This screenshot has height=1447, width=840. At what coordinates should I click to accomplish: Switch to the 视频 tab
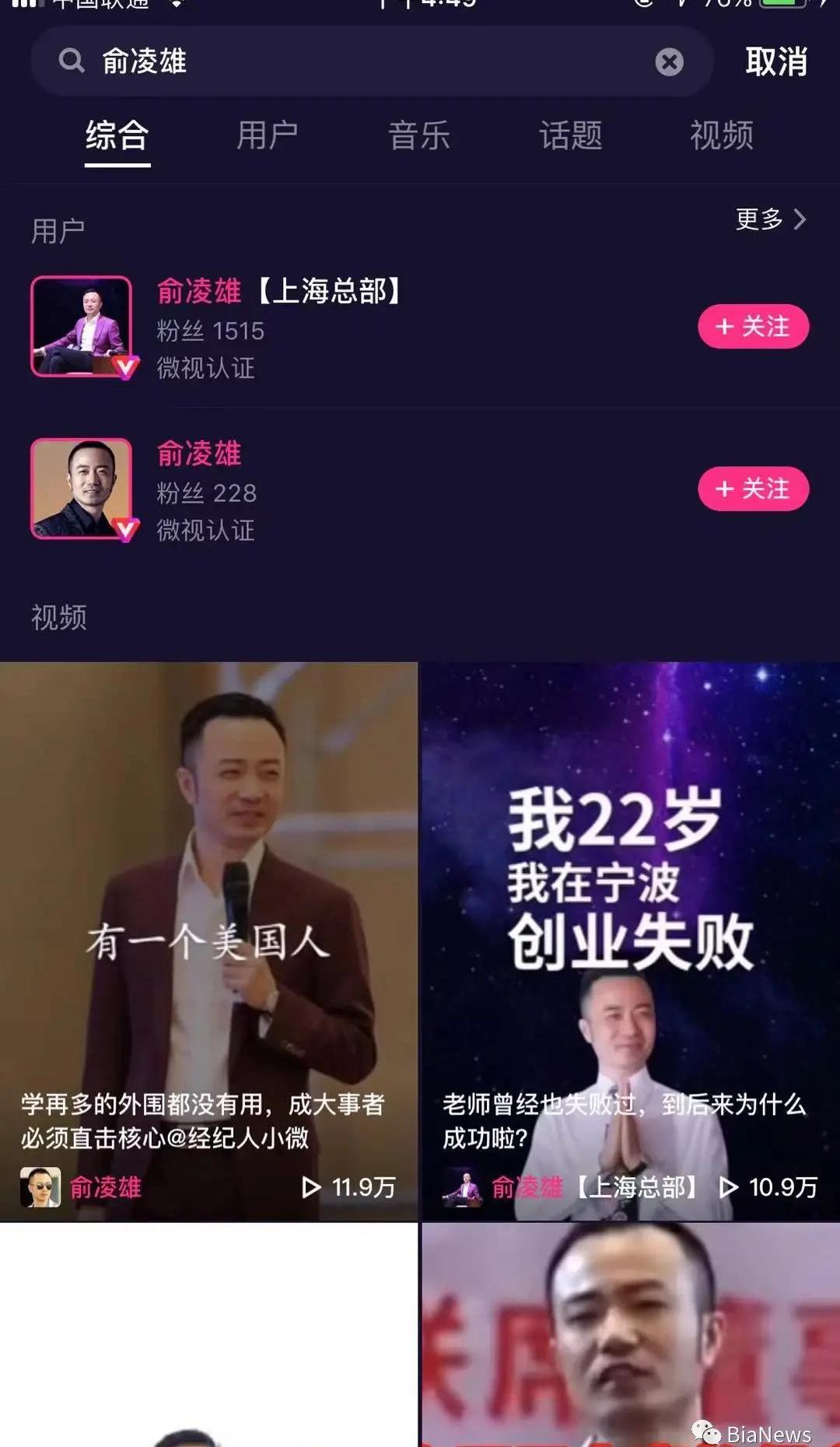(x=721, y=135)
